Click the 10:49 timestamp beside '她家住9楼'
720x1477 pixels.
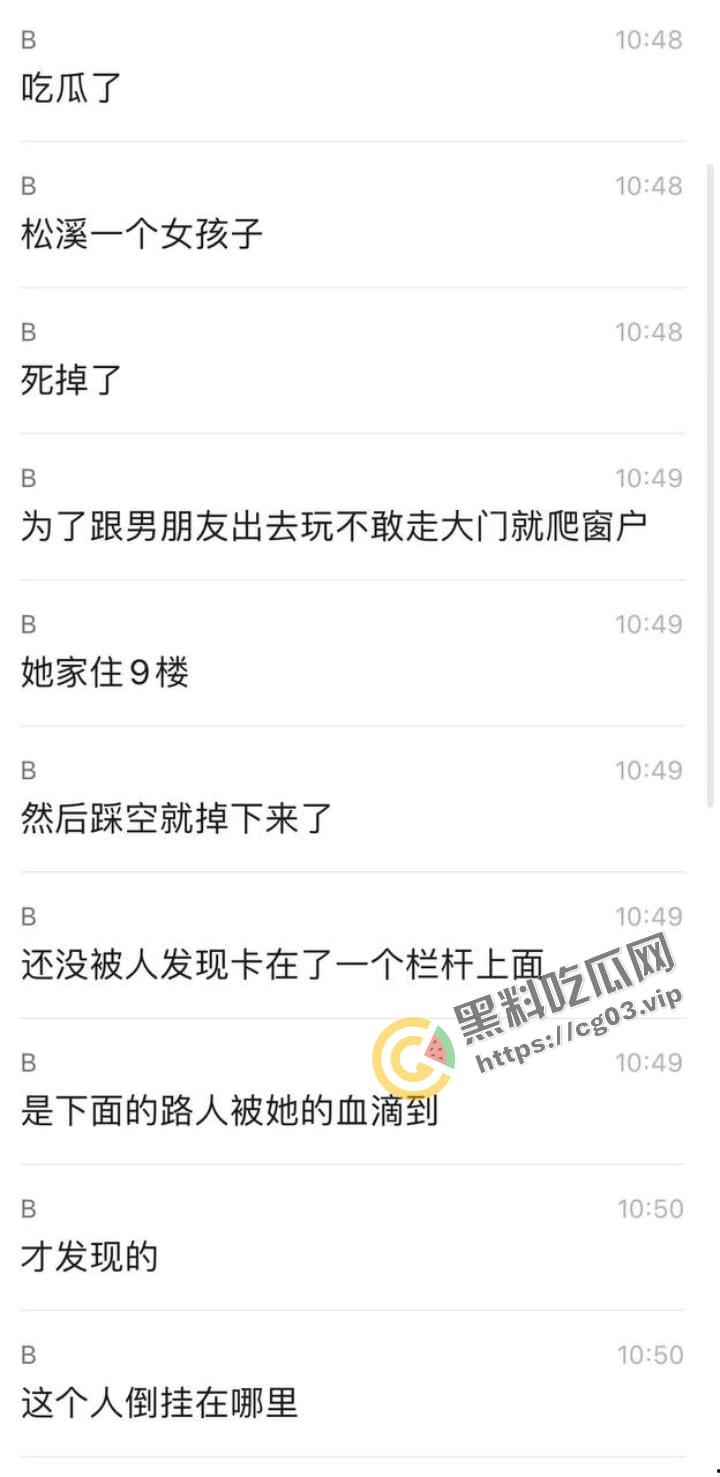pyautogui.click(x=648, y=624)
